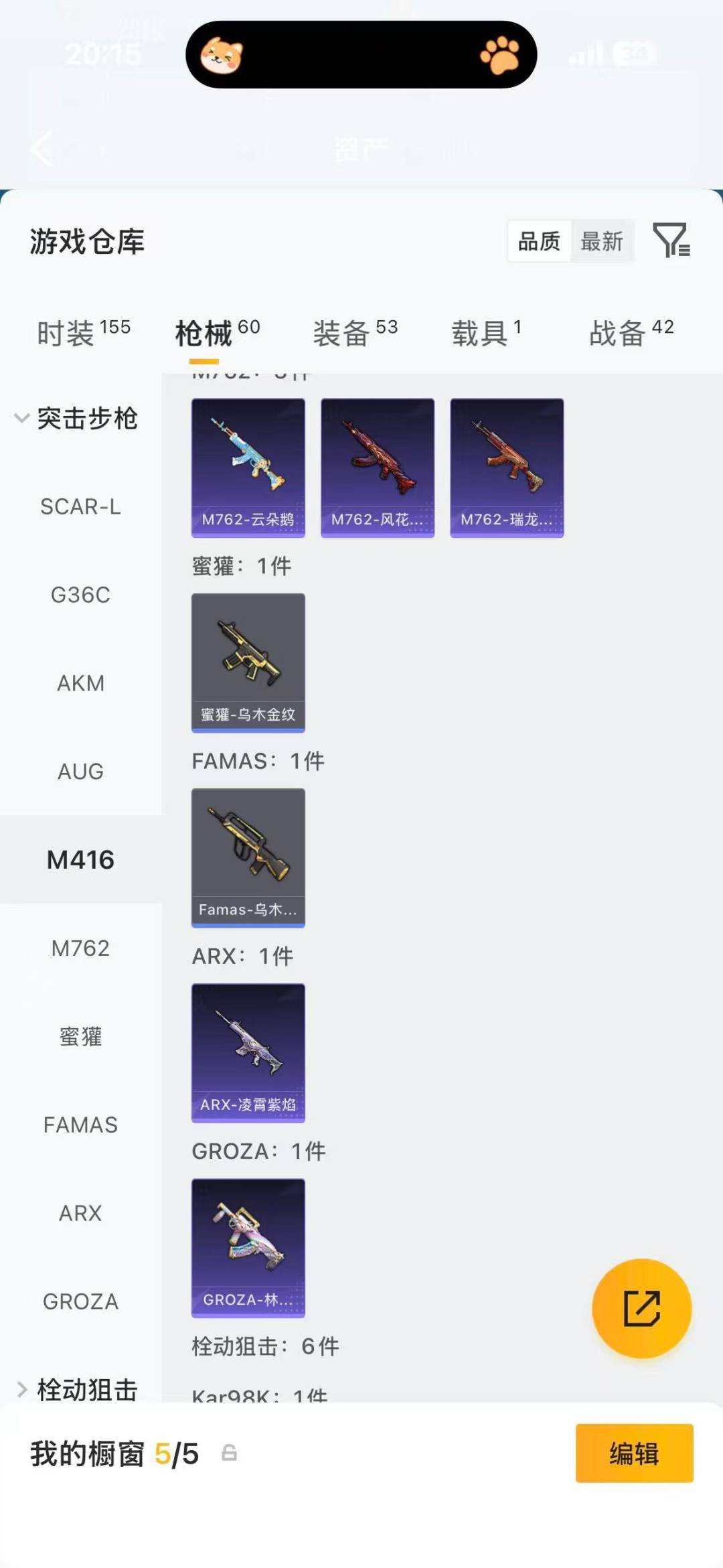Tap 编辑 to edit my showcase
The height and width of the screenshot is (1568, 723).
(634, 1453)
